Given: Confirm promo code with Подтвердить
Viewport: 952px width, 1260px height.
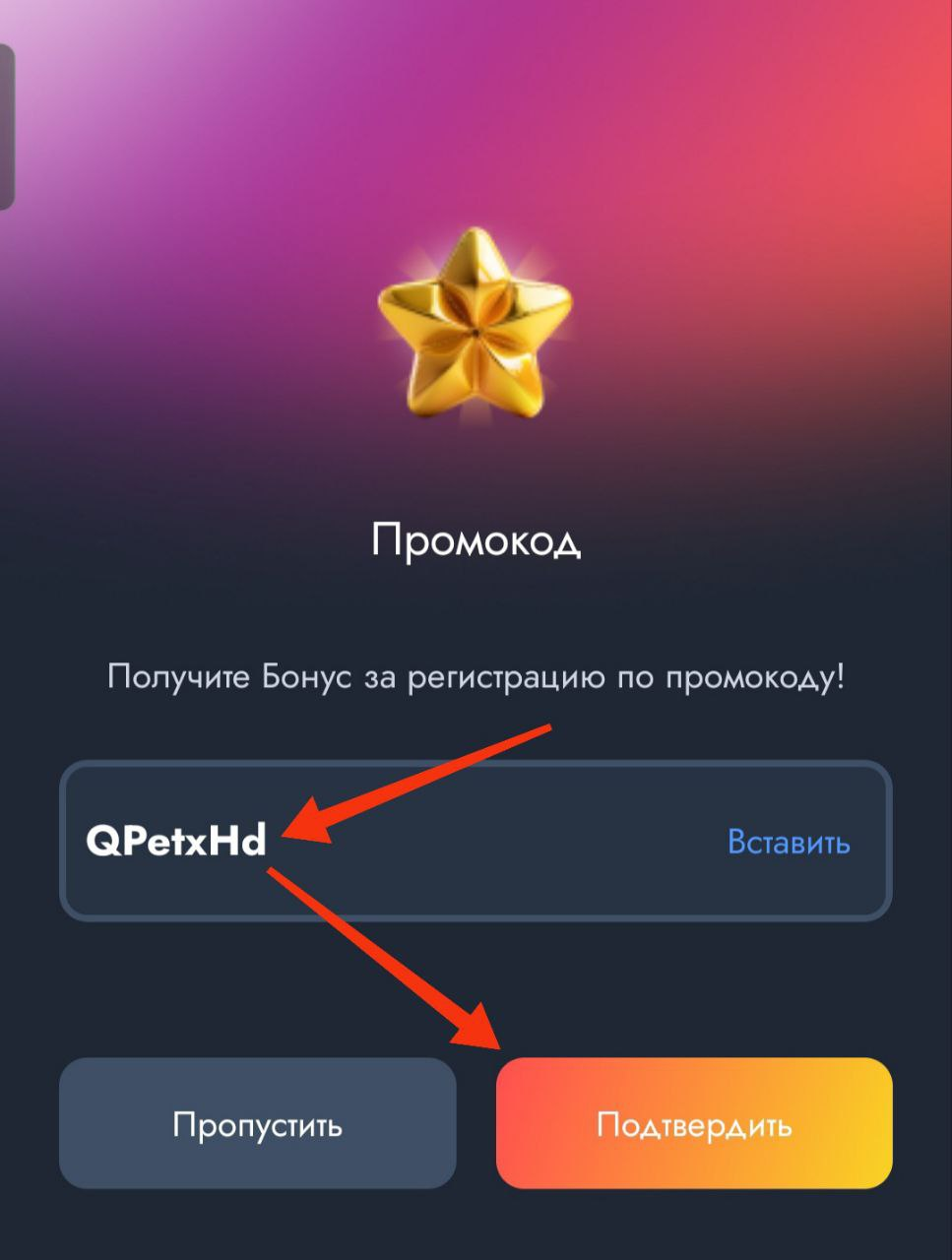Looking at the screenshot, I should click(x=694, y=1124).
